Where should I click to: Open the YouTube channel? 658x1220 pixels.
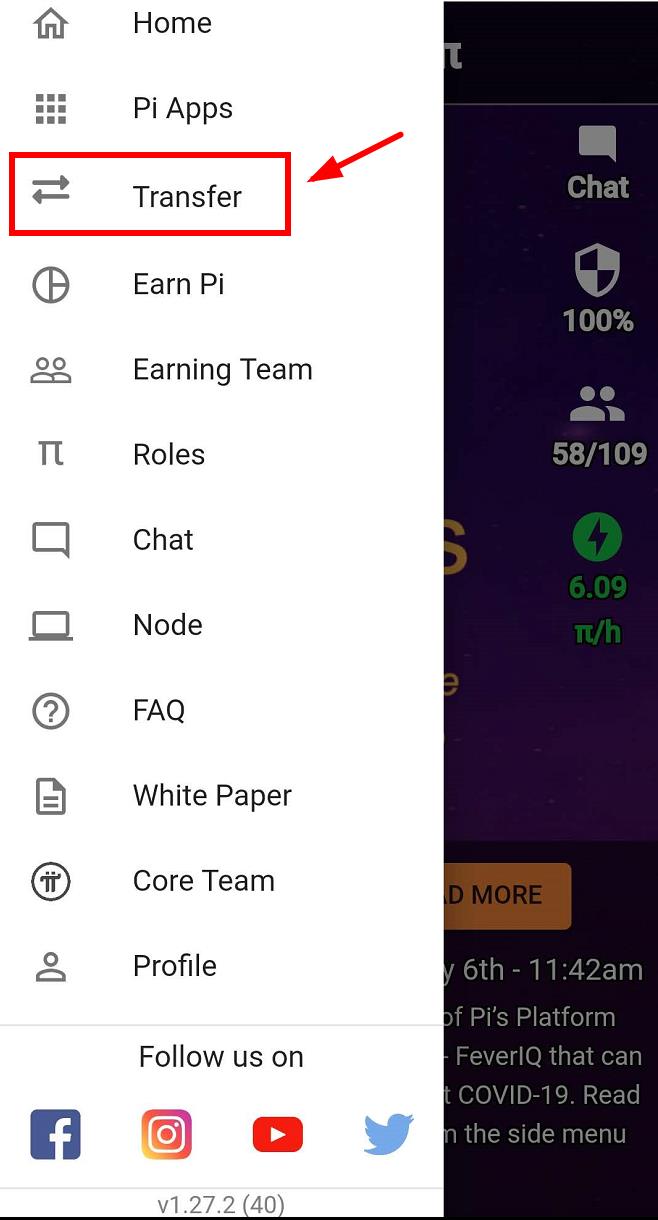pyautogui.click(x=277, y=1134)
